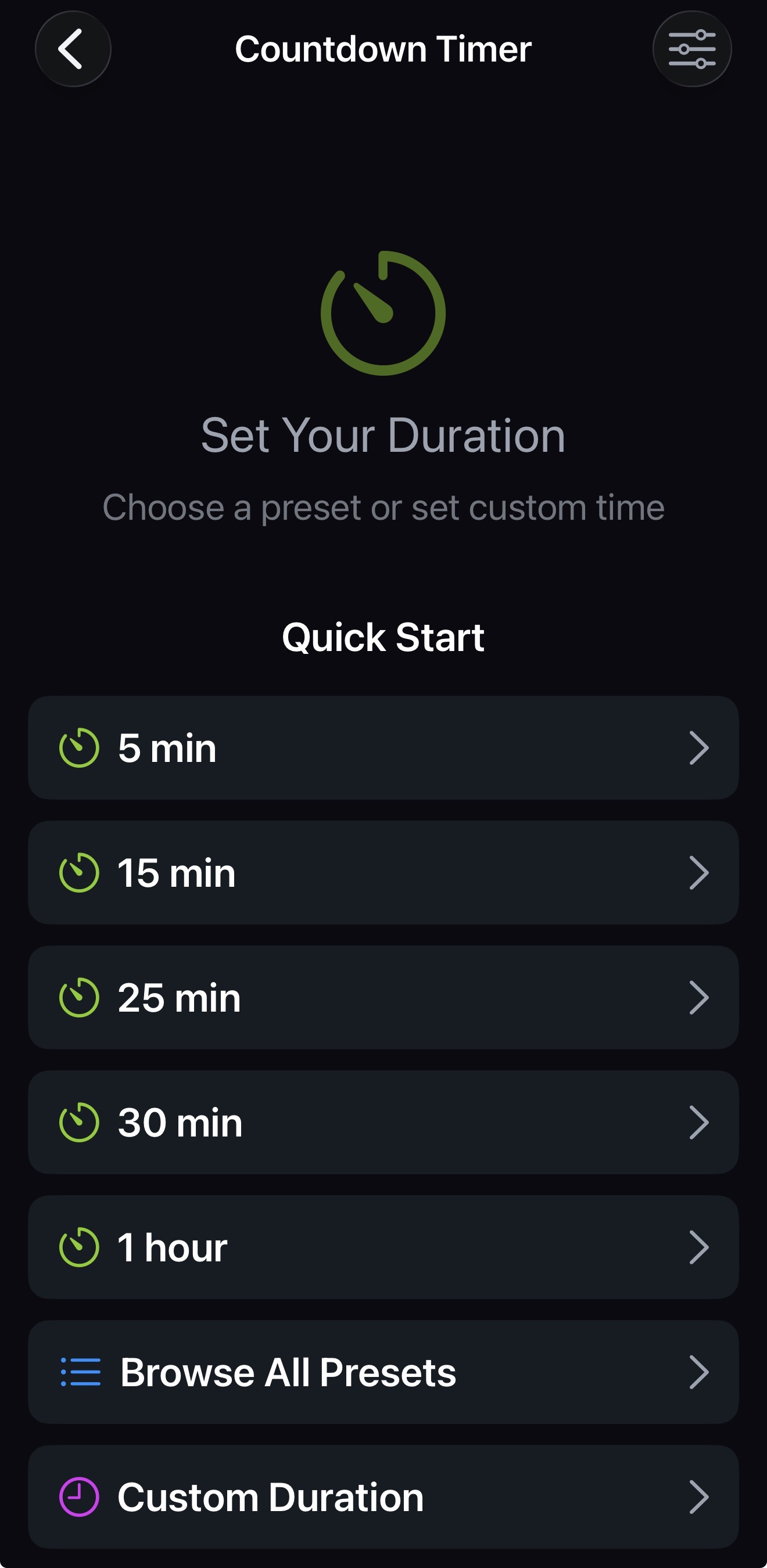Screen dimensions: 767x1568
Task: Pick the 30 min countdown
Action: point(383,1122)
